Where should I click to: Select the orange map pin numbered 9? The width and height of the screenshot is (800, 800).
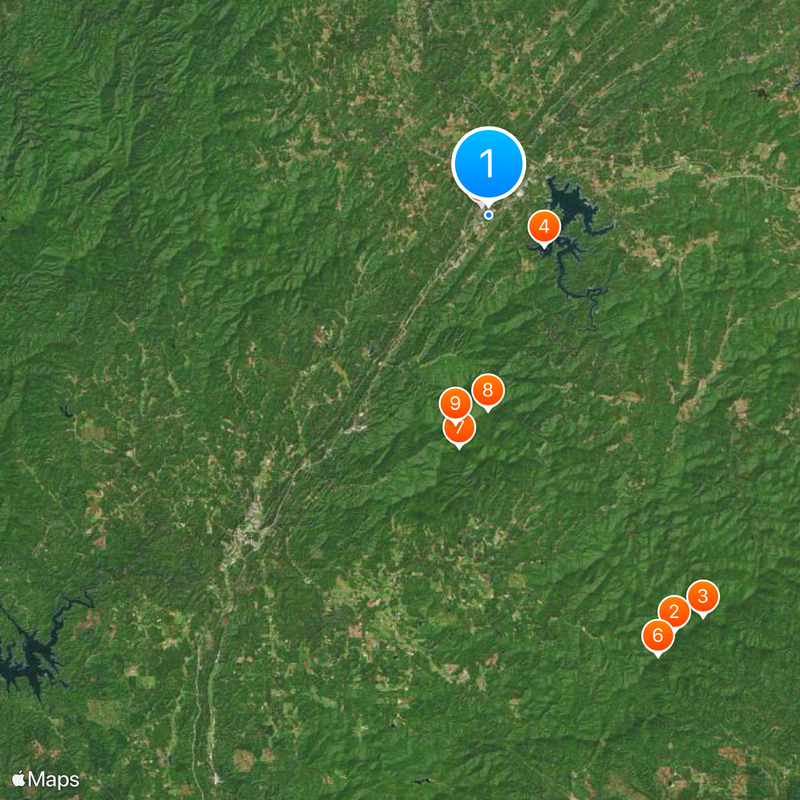(x=453, y=402)
